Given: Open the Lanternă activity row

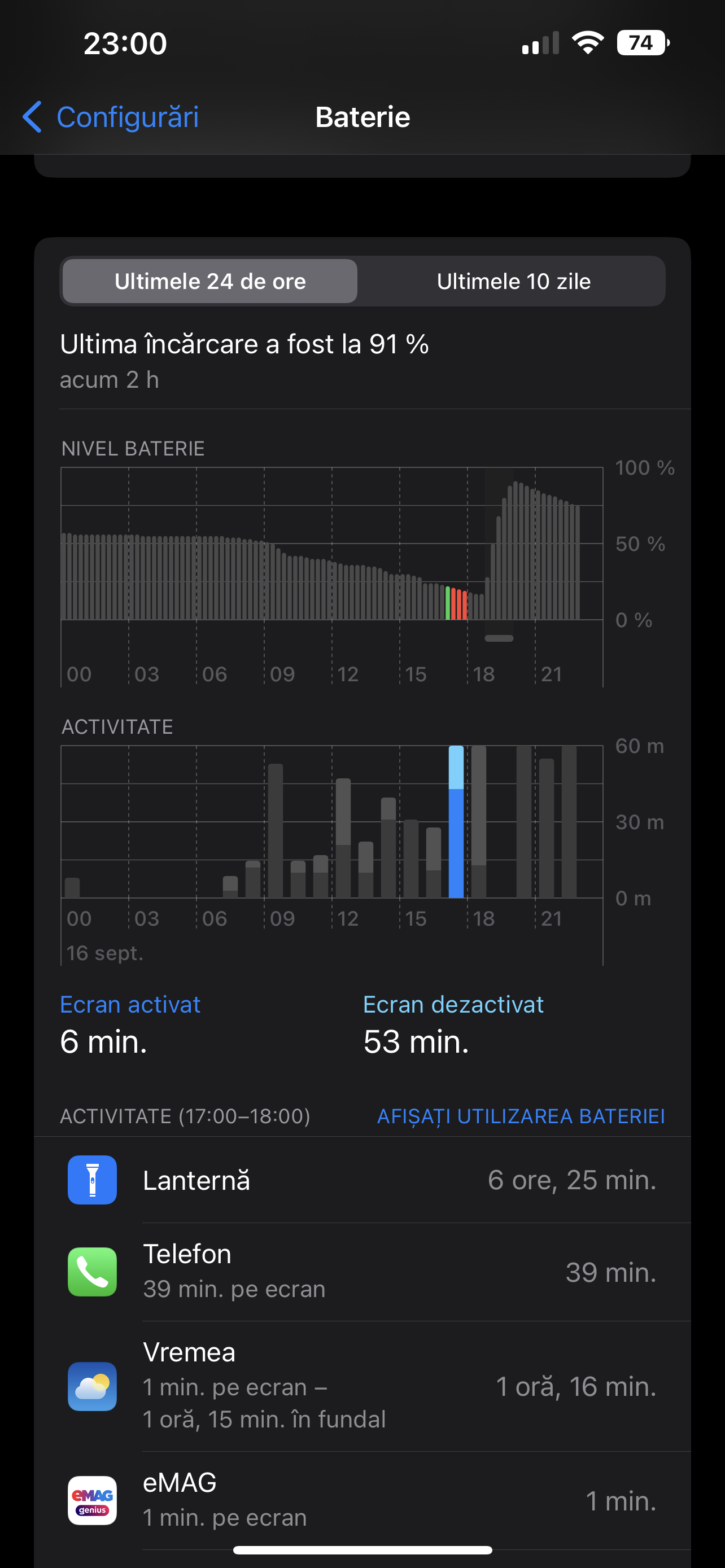Looking at the screenshot, I should click(362, 1180).
